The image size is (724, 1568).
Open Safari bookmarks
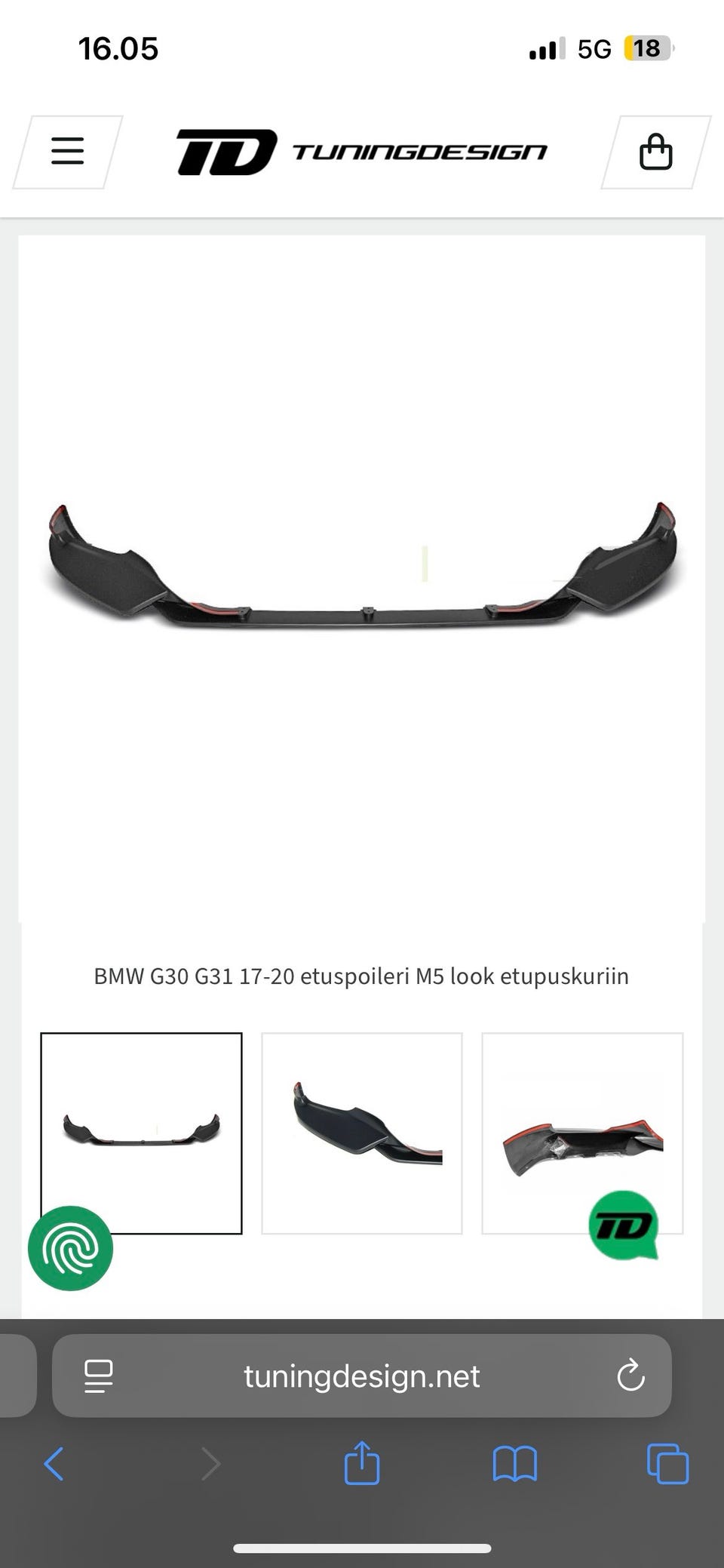click(514, 1465)
